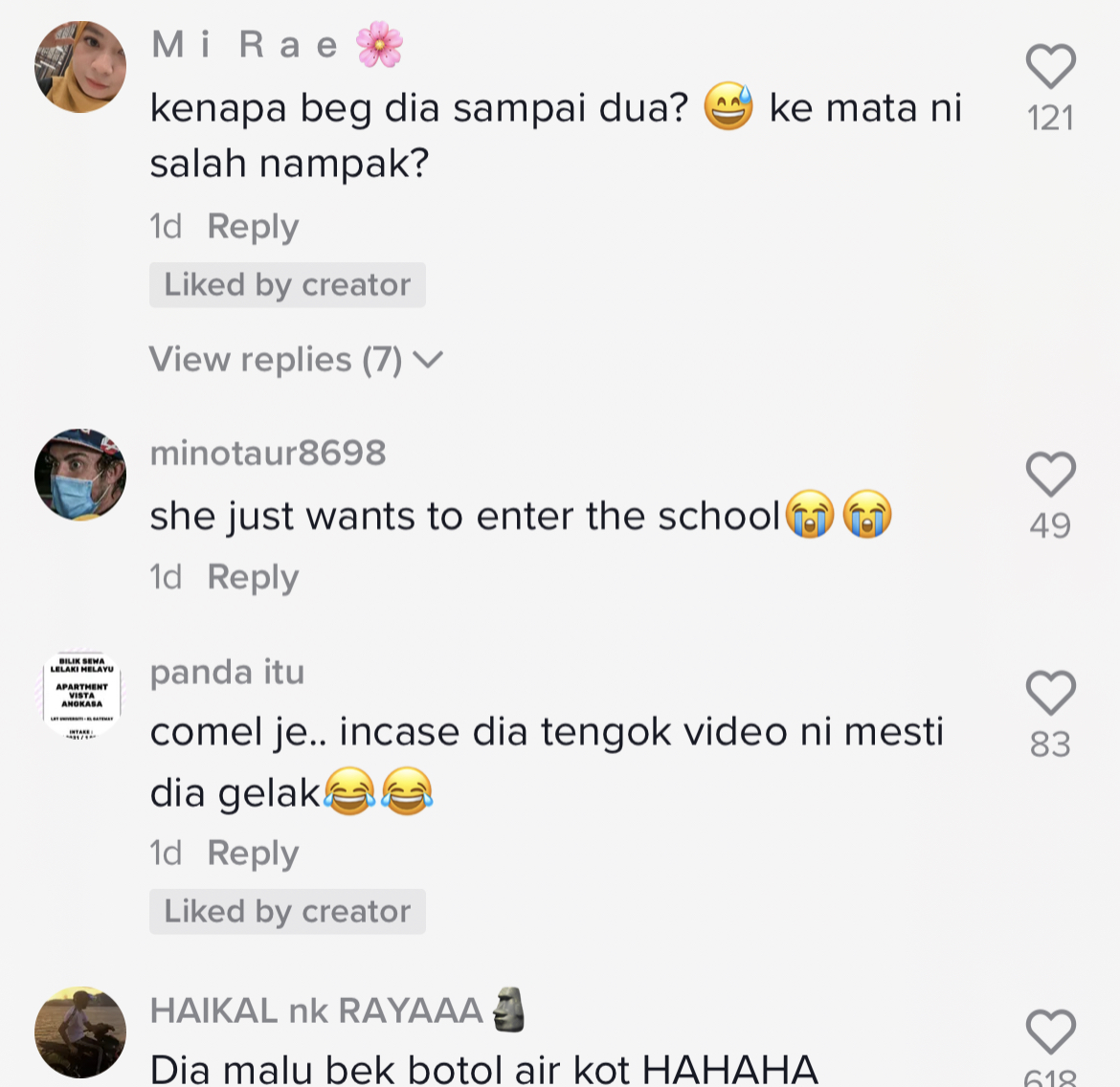Tap panda itu's avatar

(80, 695)
